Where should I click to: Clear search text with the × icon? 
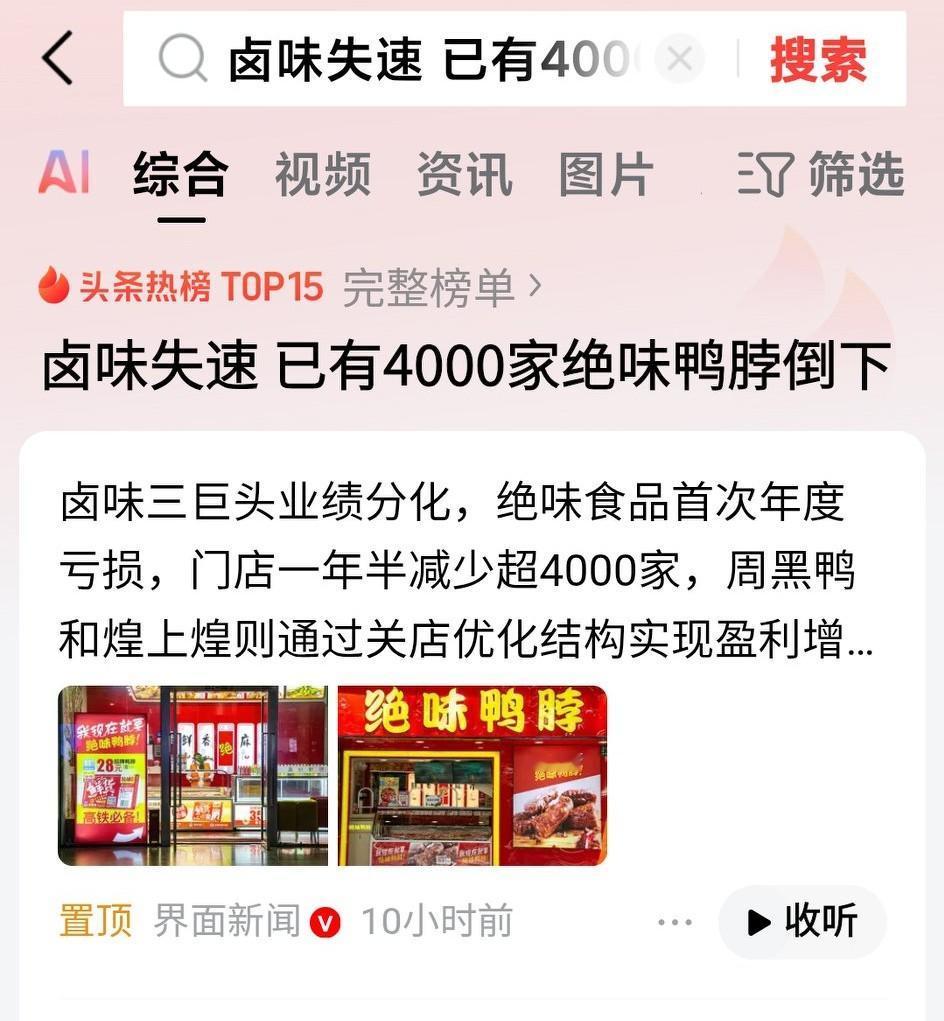point(679,58)
